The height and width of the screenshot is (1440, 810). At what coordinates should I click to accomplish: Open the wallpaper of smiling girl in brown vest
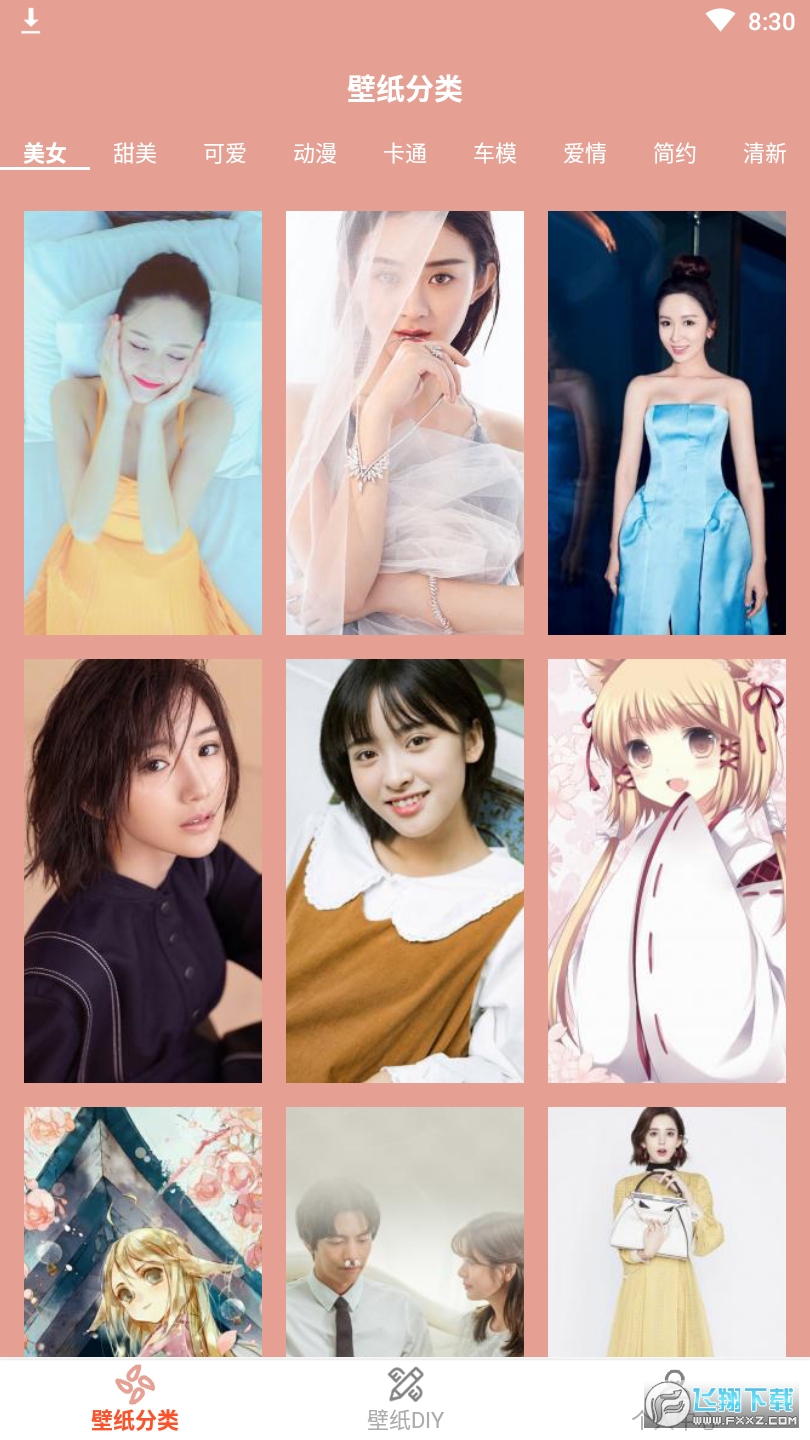point(405,870)
